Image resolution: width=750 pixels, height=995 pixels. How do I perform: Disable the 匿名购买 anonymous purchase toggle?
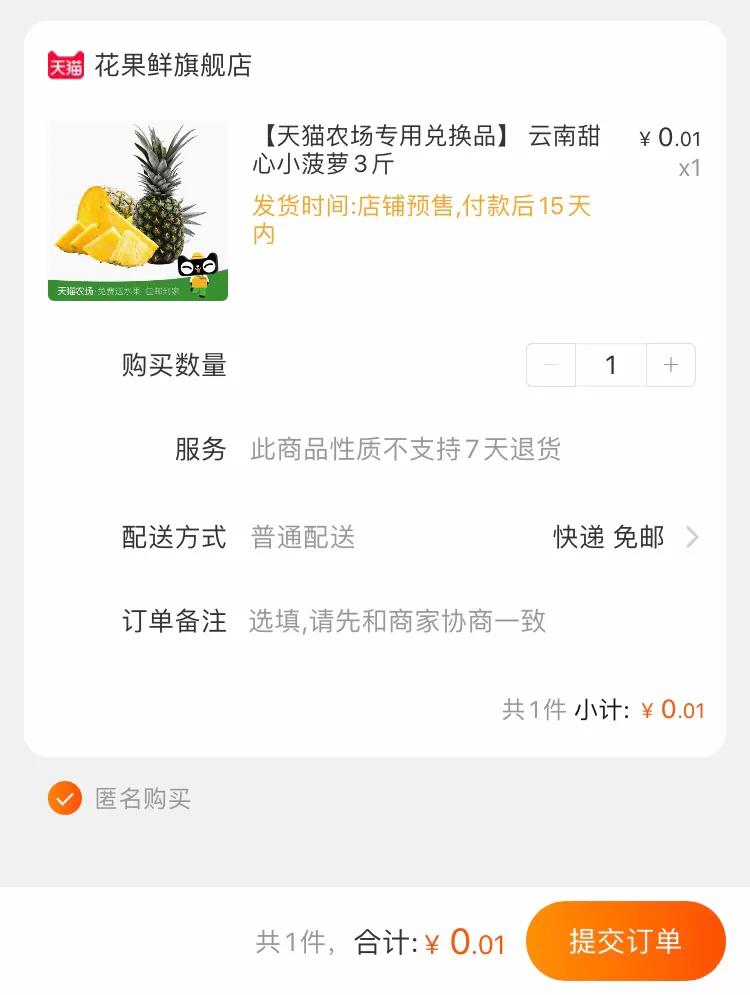pos(63,799)
